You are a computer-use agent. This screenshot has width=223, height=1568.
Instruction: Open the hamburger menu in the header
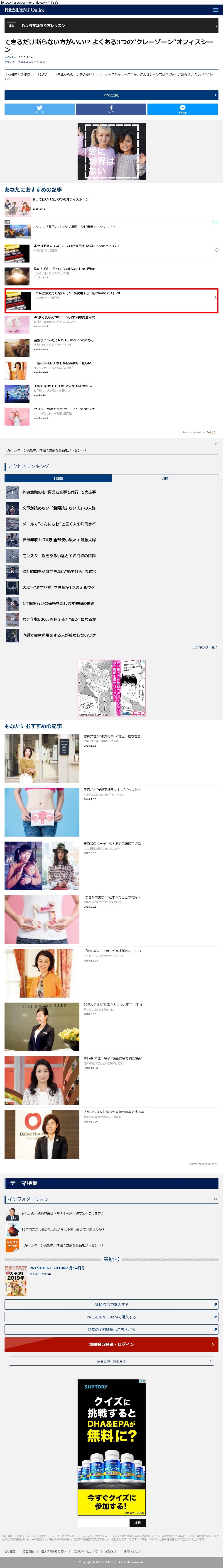[x=215, y=10]
